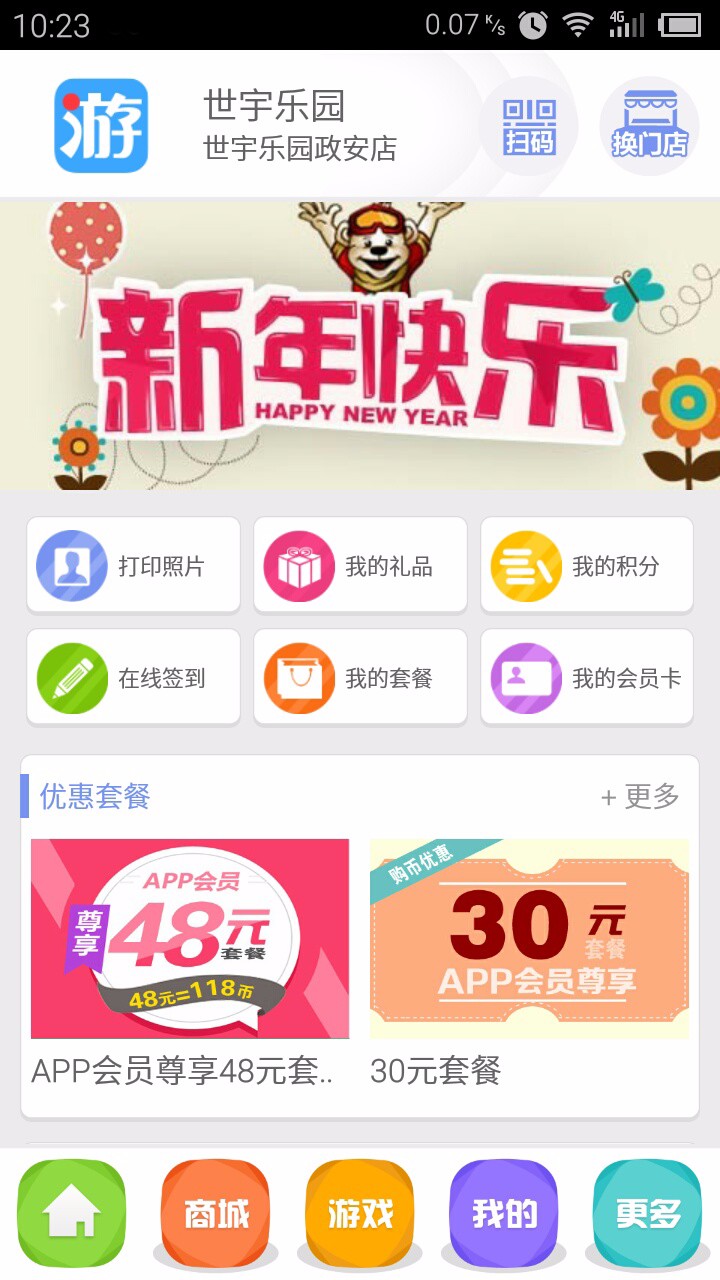
Task: Tap 更多 next to 优惠套餐
Action: (640, 796)
